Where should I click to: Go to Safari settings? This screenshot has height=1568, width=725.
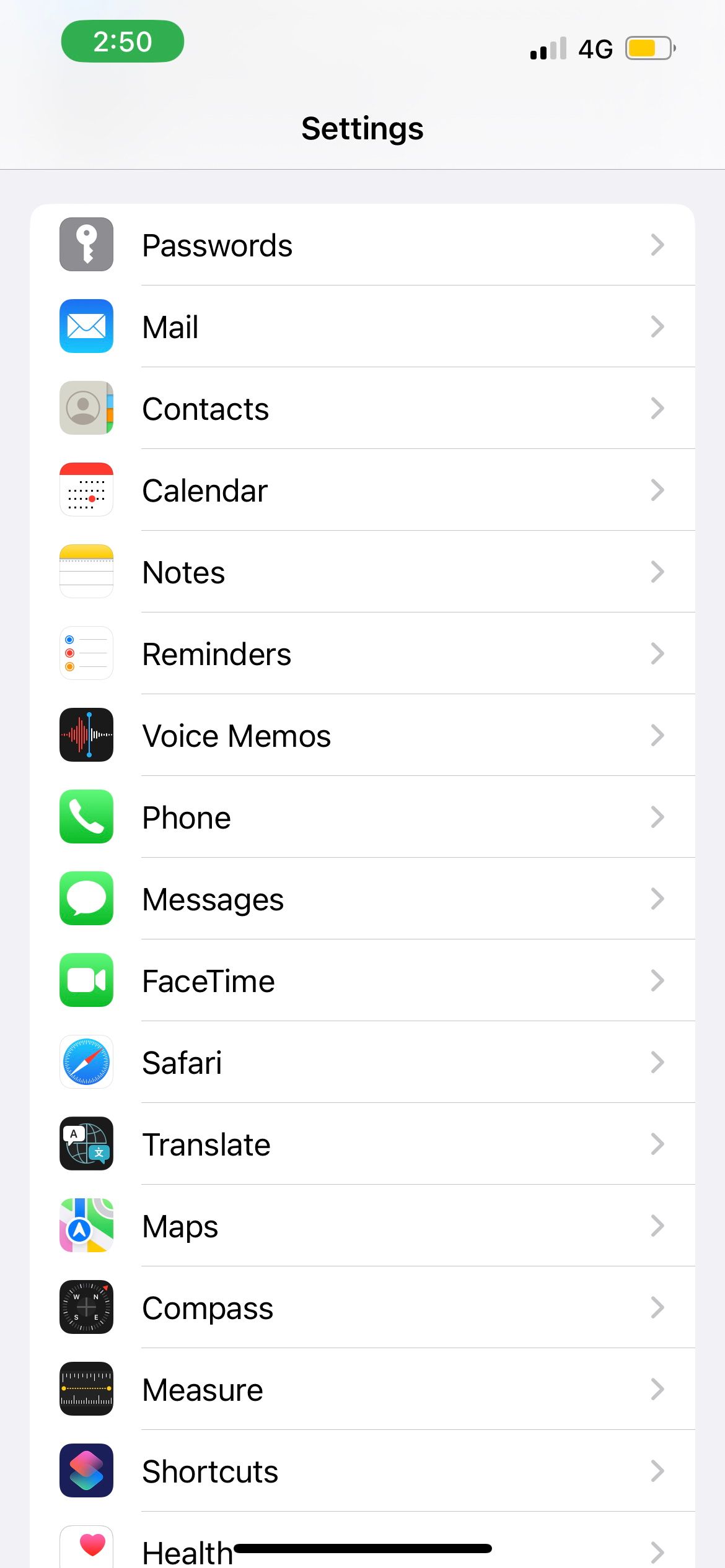click(362, 1063)
